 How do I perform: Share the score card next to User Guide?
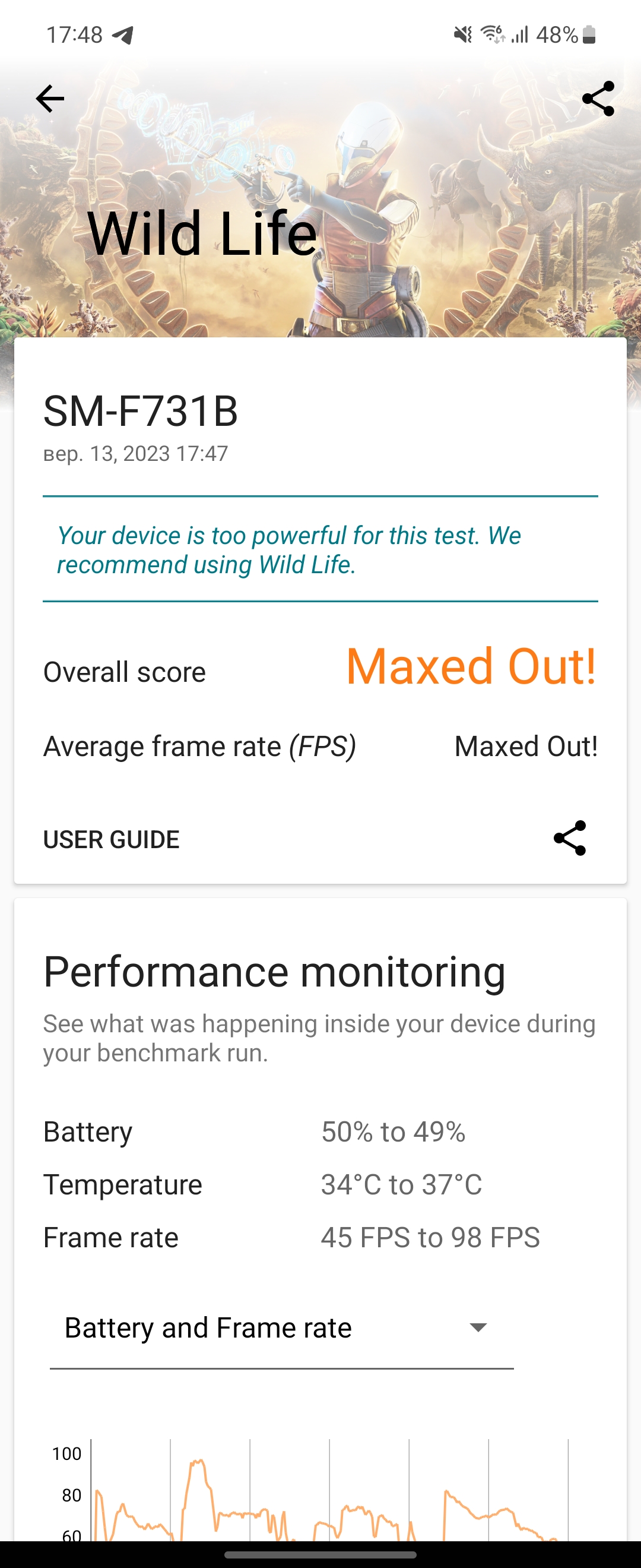point(570,838)
